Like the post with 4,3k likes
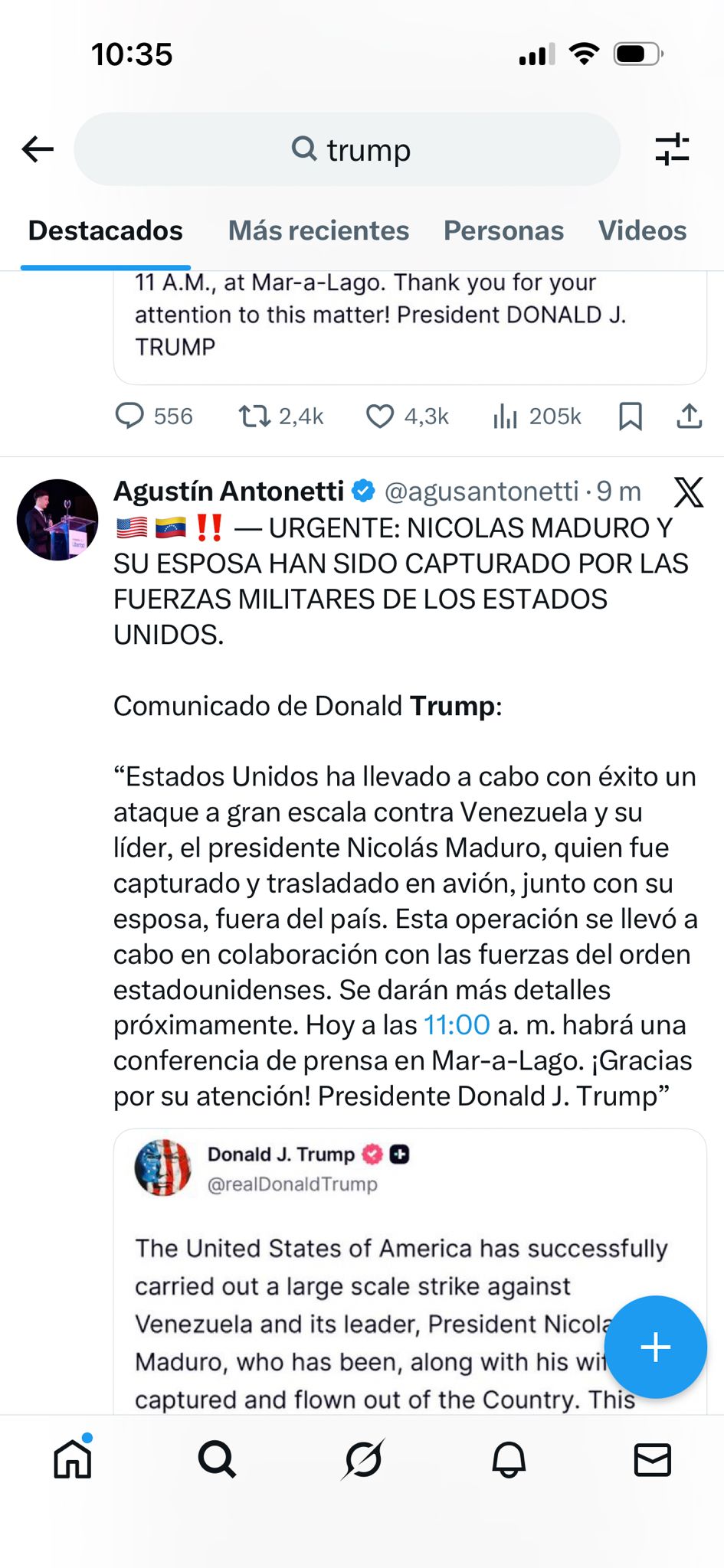 379,416
